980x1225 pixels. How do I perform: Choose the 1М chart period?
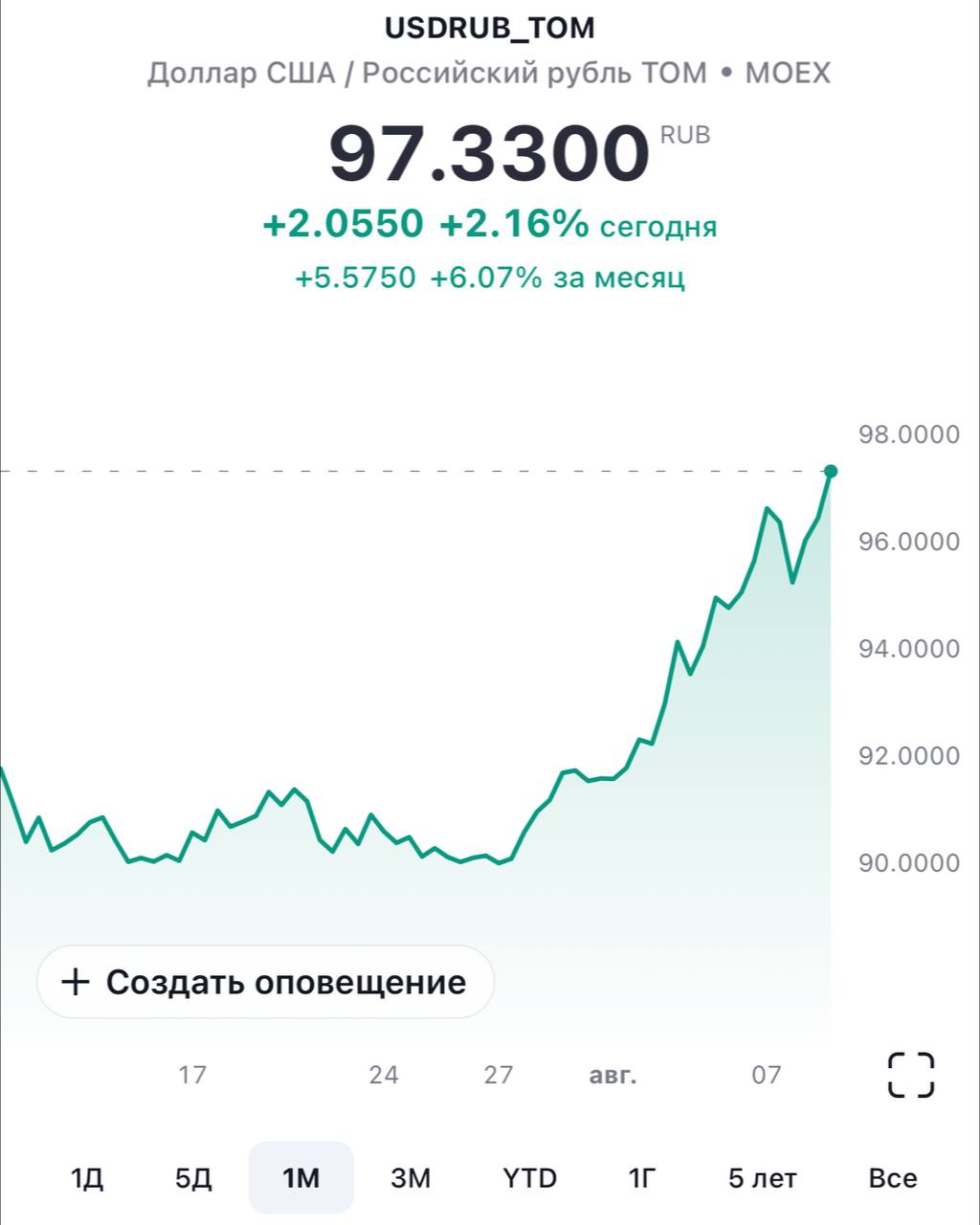pyautogui.click(x=301, y=1178)
